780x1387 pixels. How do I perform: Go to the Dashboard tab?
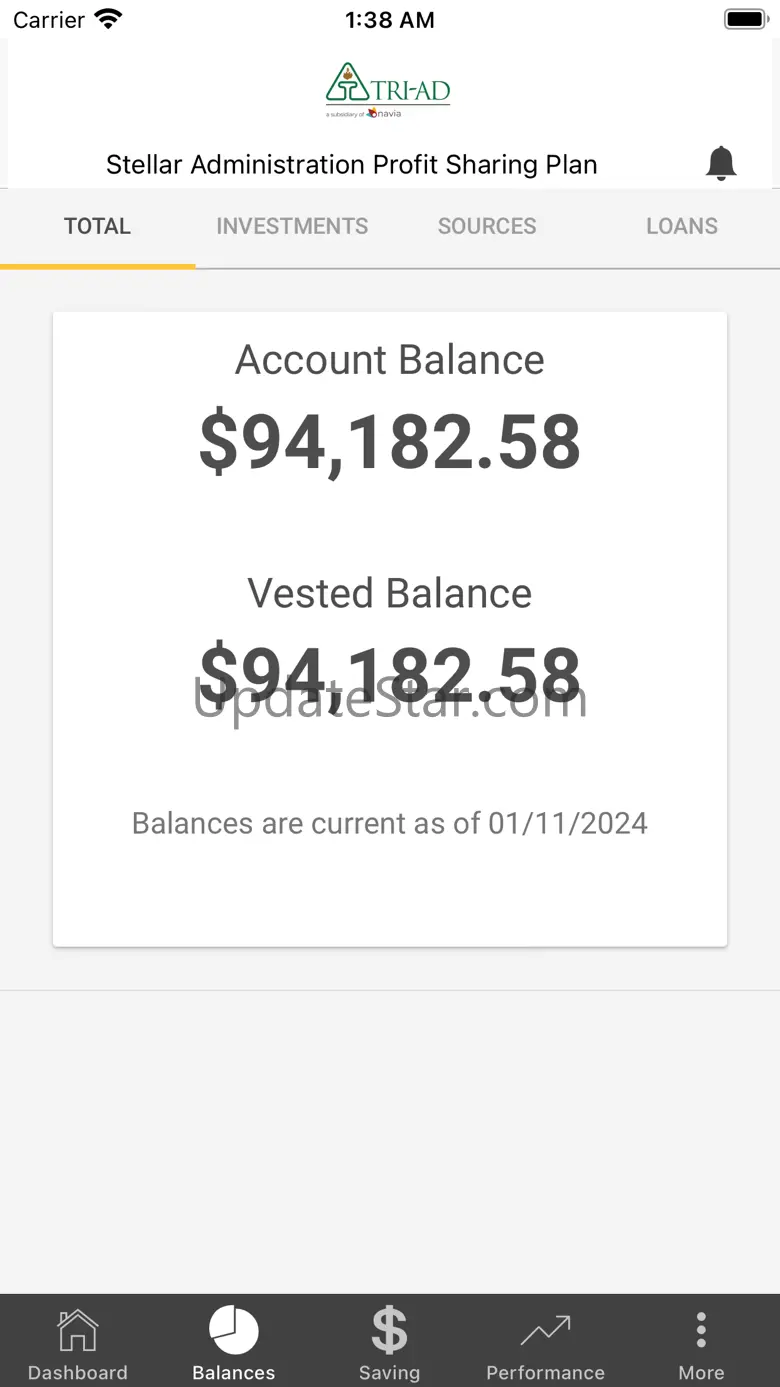(x=78, y=1343)
